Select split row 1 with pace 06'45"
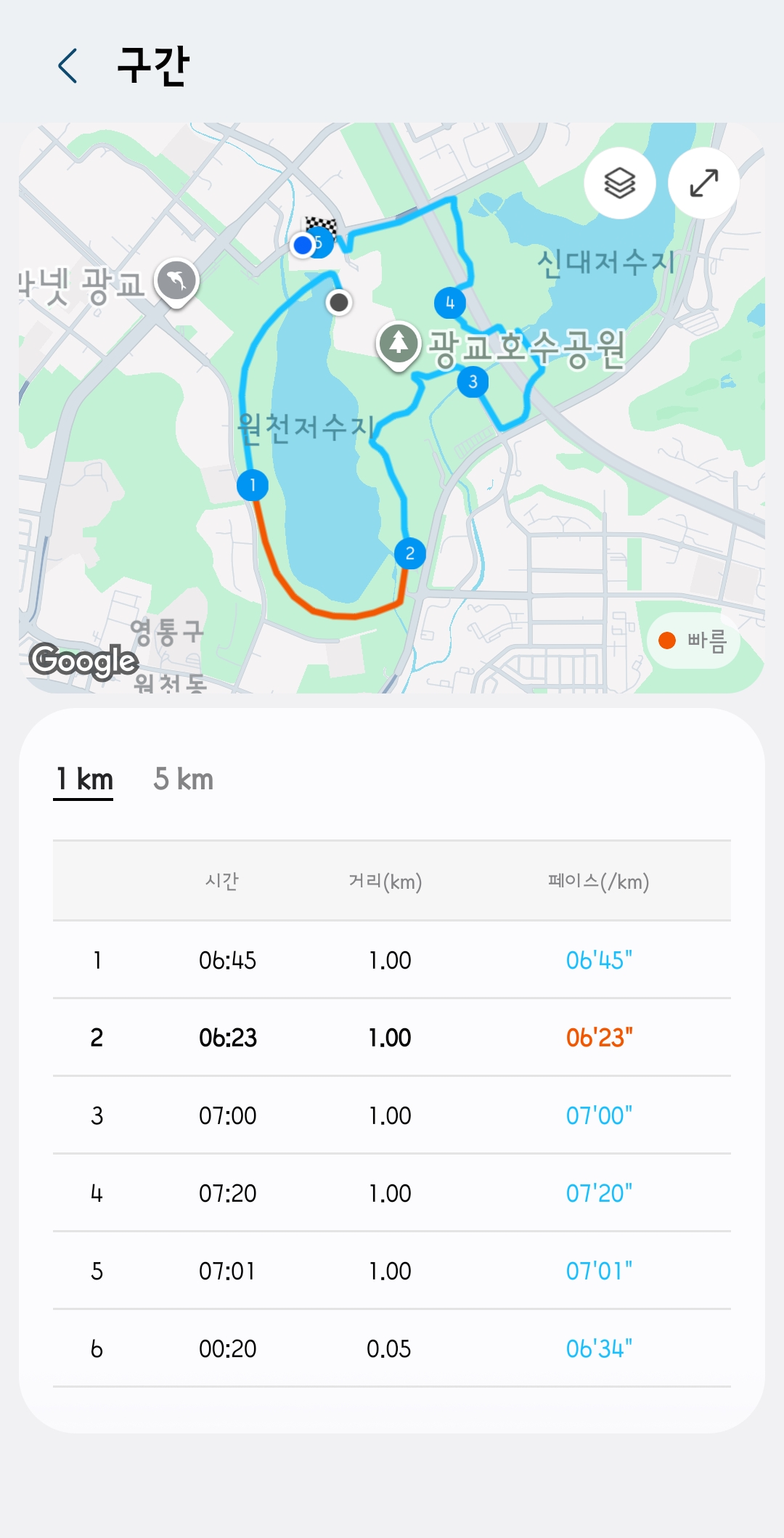This screenshot has height=1538, width=784. click(x=392, y=960)
